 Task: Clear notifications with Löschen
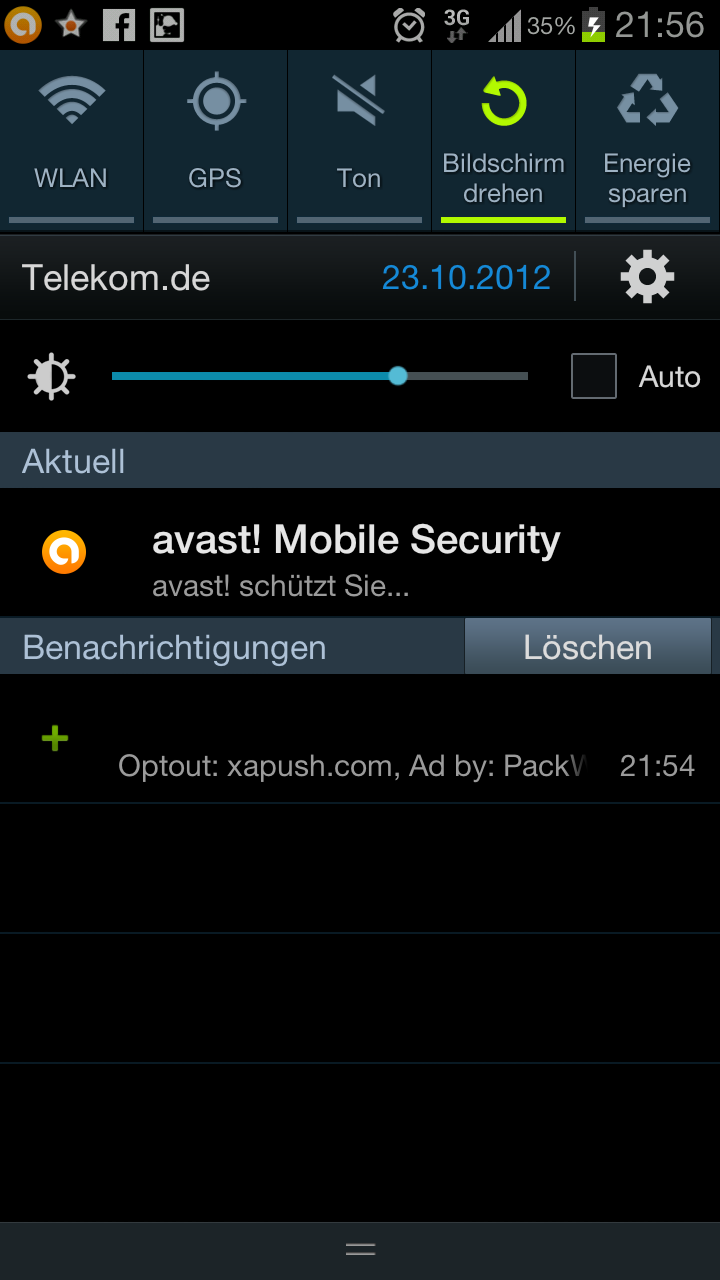(588, 647)
